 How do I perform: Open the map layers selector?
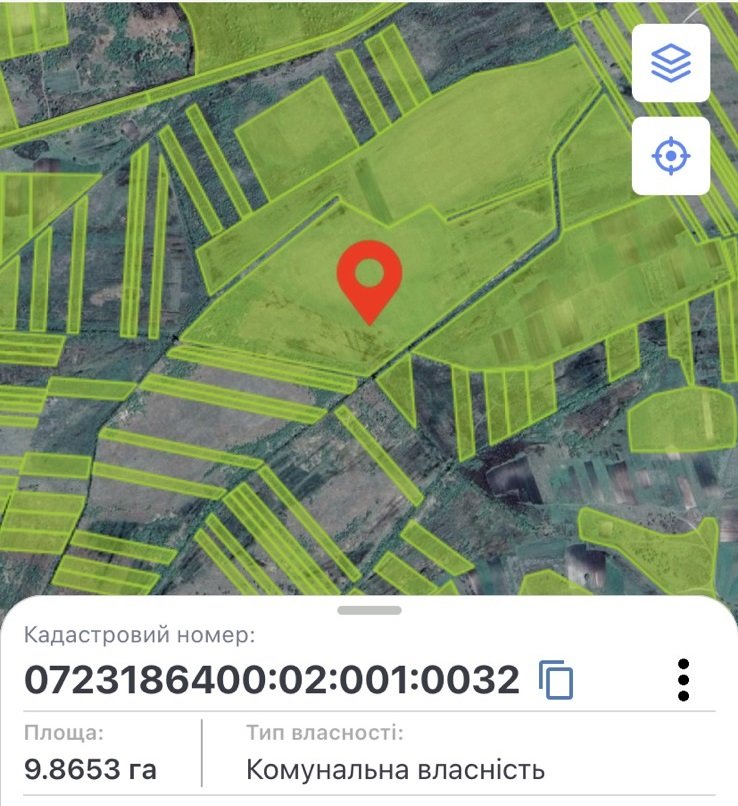[671, 63]
